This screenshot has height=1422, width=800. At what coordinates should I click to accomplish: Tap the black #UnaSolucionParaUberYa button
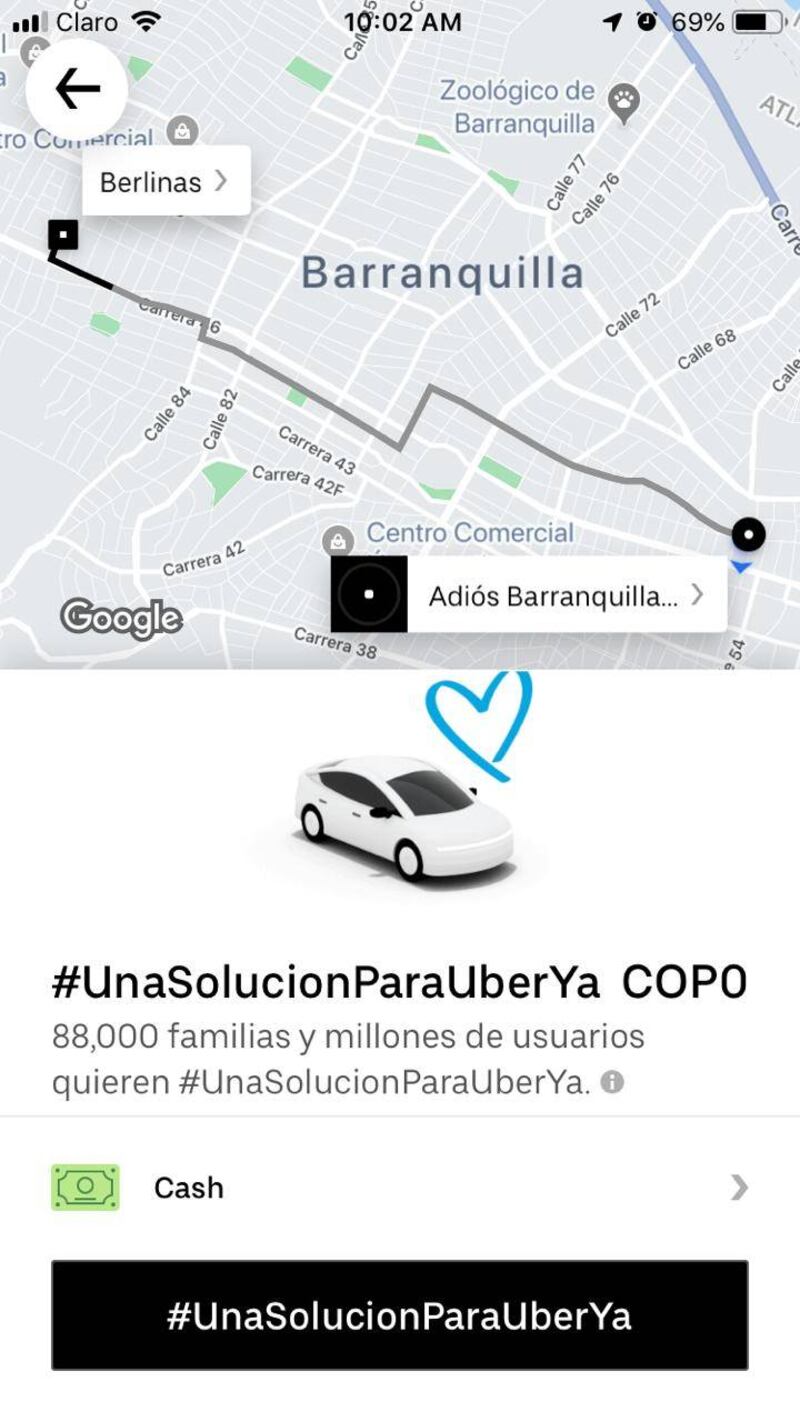click(400, 1315)
